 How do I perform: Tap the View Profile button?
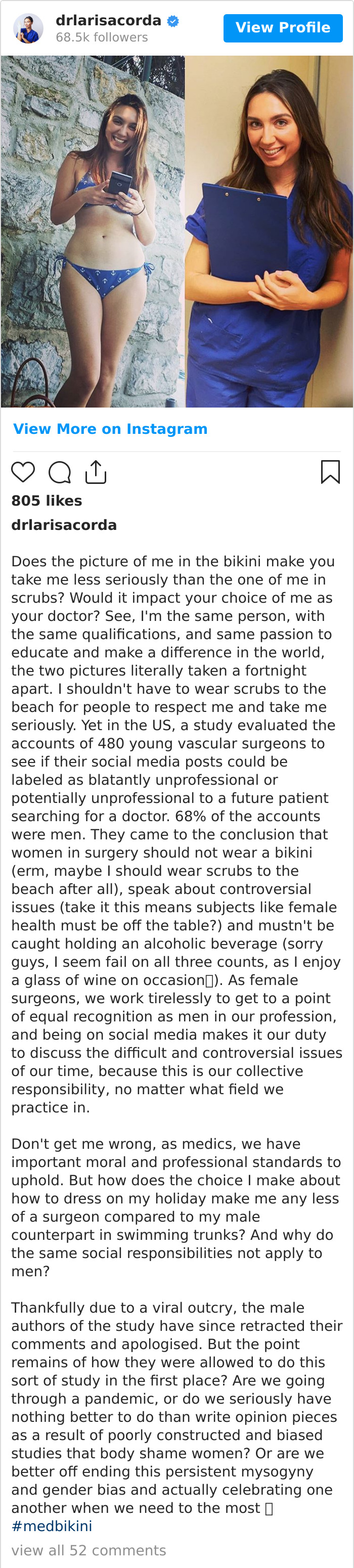[283, 28]
